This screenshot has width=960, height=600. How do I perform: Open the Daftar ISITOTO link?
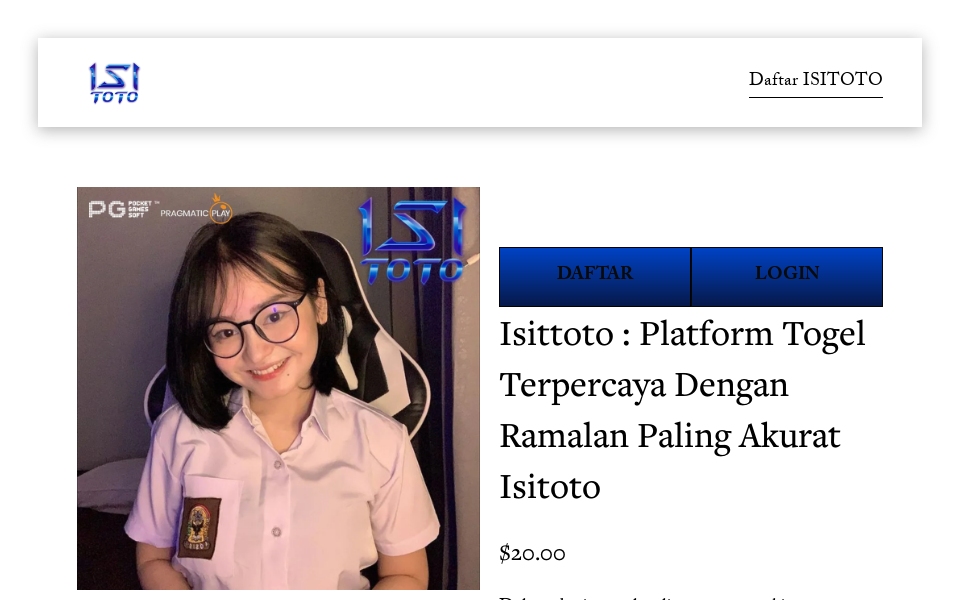815,80
